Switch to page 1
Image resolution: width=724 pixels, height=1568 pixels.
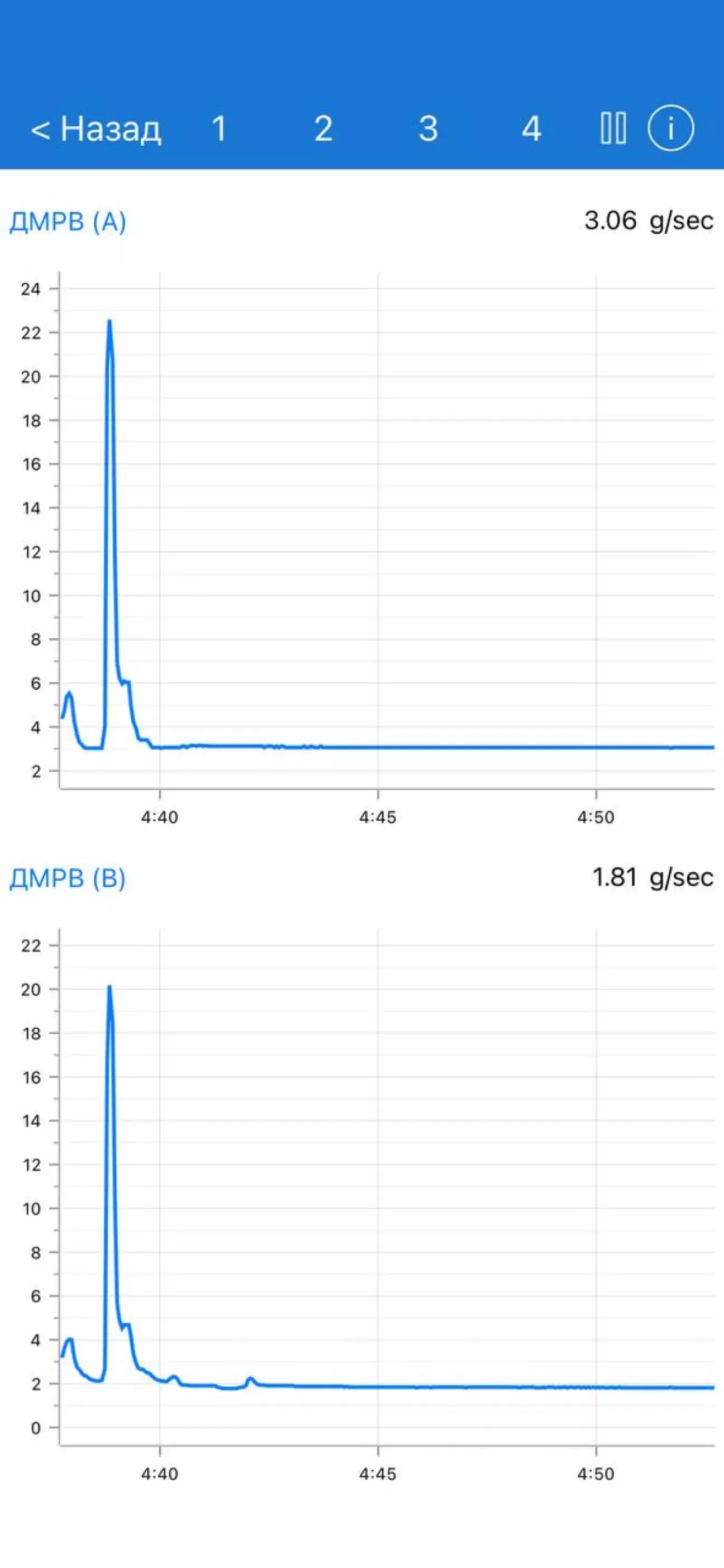pyautogui.click(x=219, y=129)
